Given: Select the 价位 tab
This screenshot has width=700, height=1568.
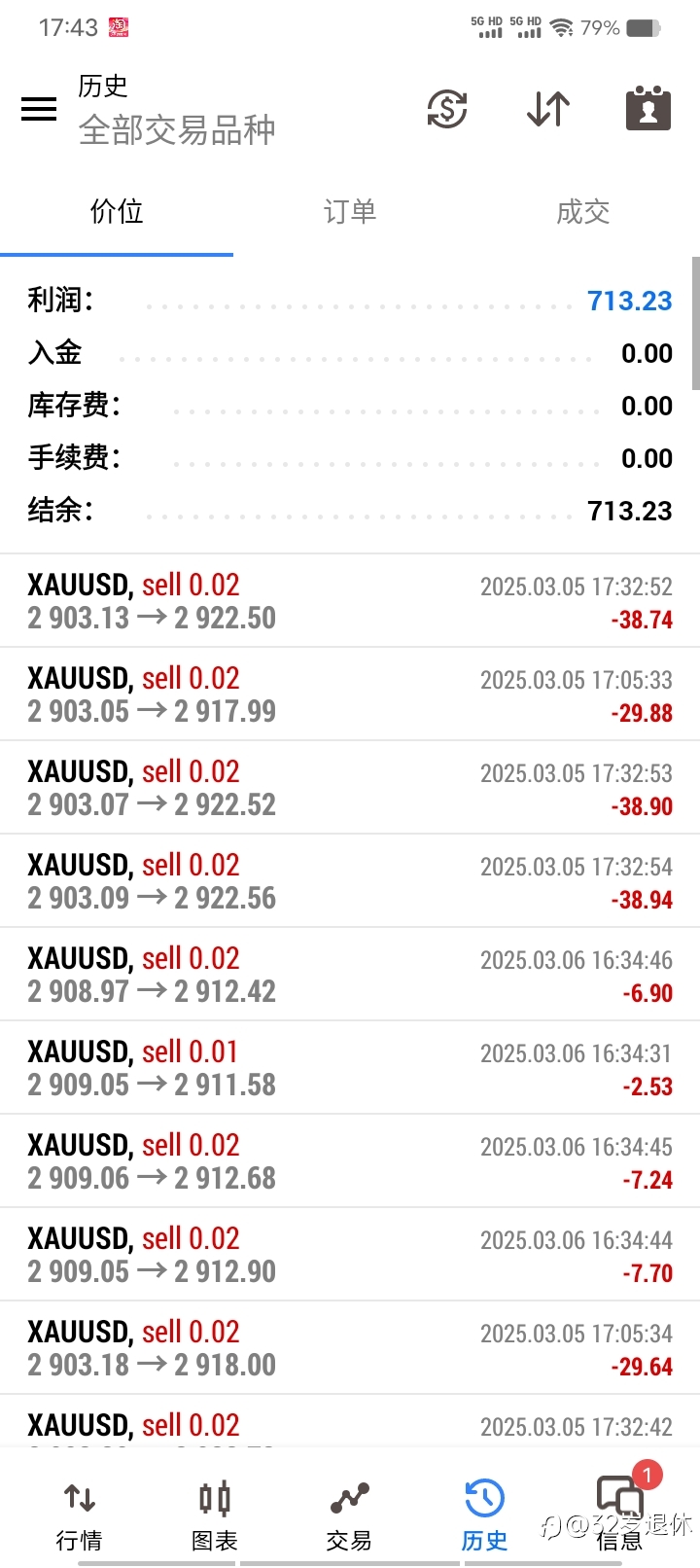Looking at the screenshot, I should (x=117, y=212).
